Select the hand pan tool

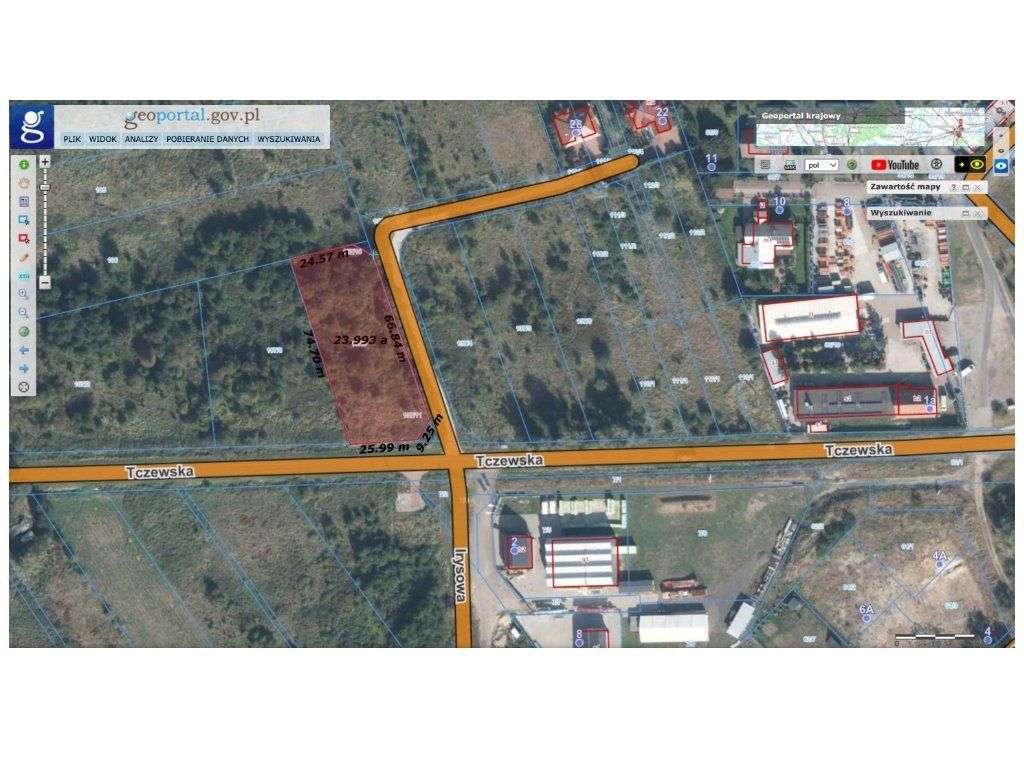(x=23, y=183)
